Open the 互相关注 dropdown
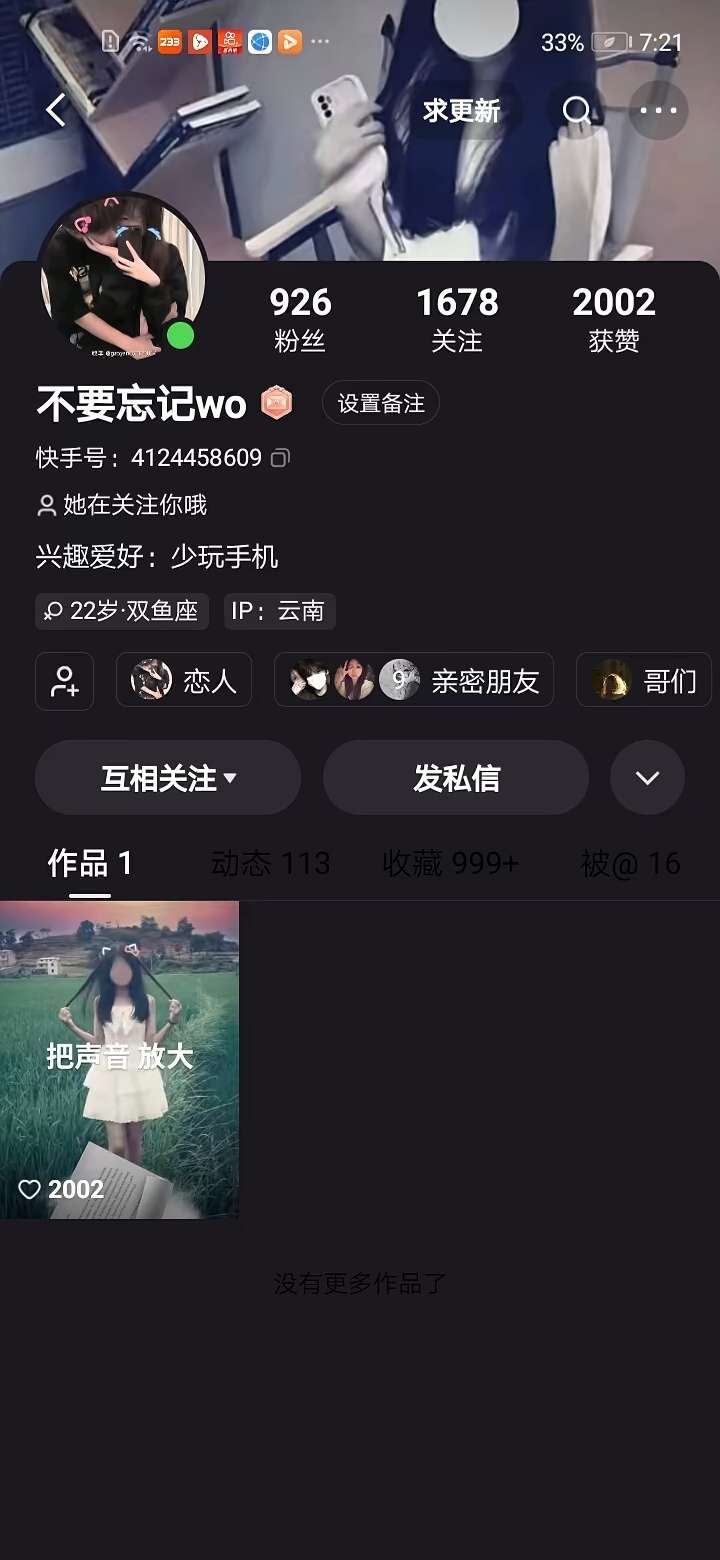This screenshot has height=1560, width=720. click(x=168, y=778)
